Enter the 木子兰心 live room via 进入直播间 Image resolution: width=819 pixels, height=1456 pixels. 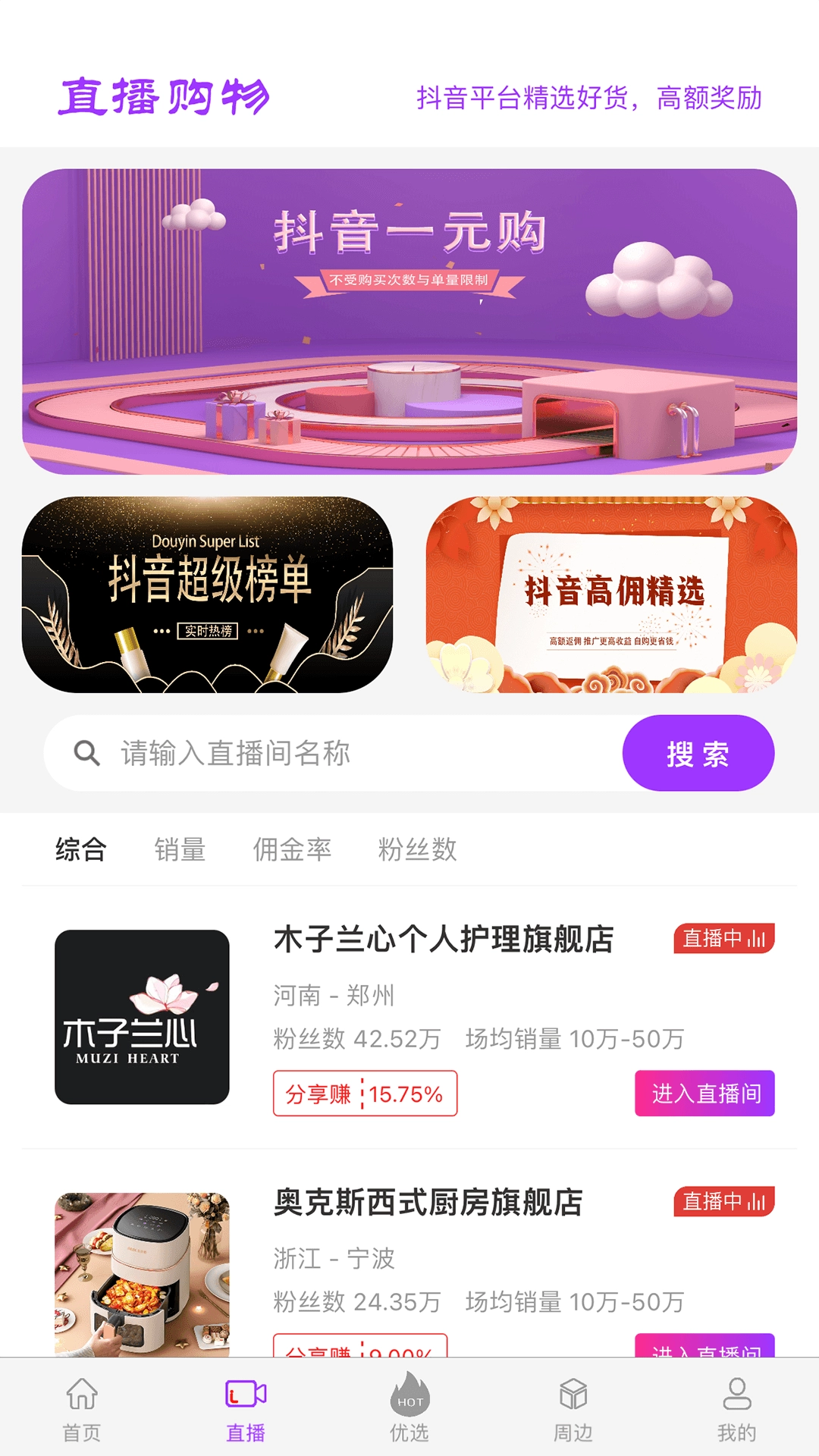704,1094
